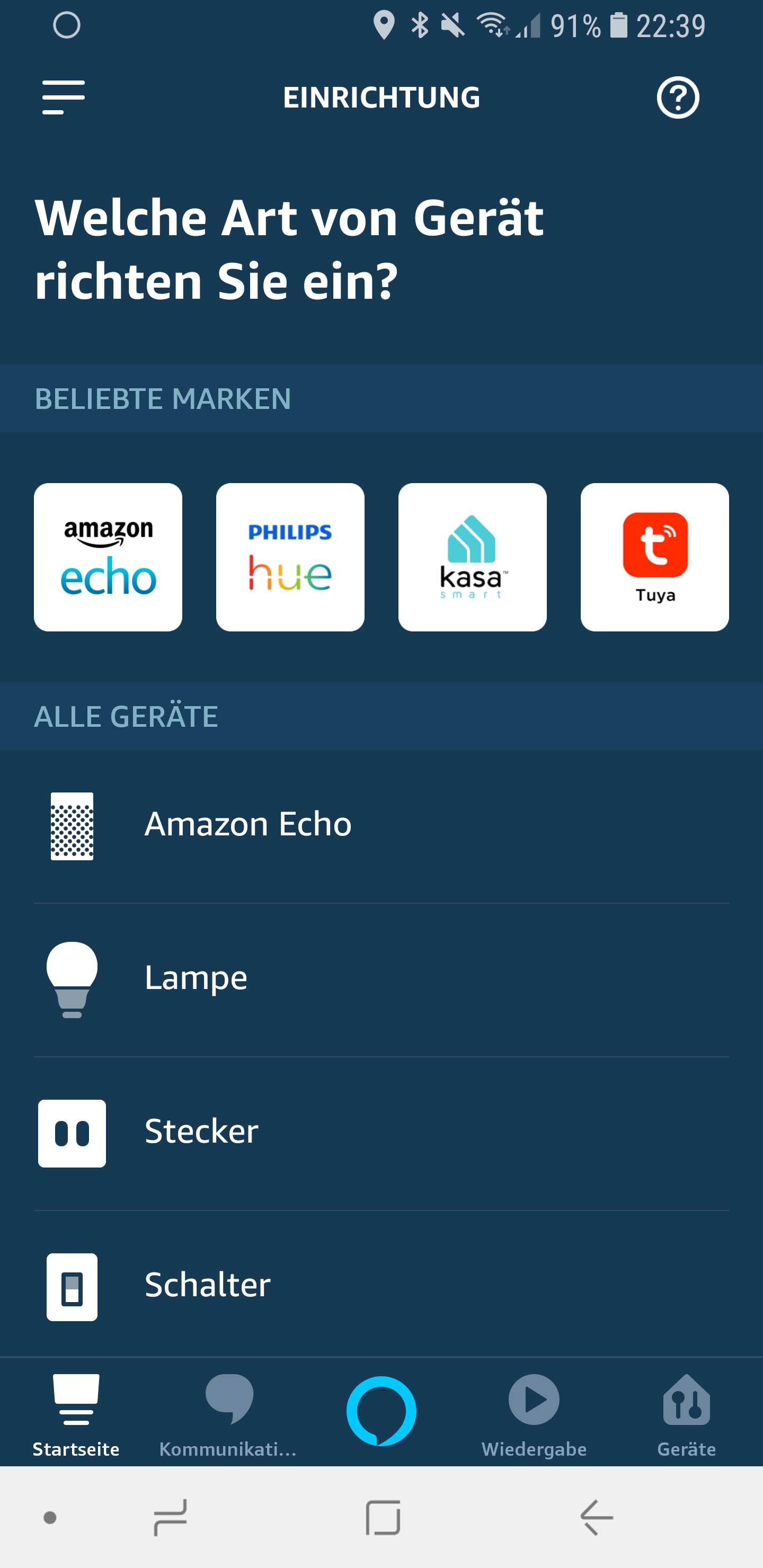Screen dimensions: 763x1568
Task: Open the Schalter device type
Action: 381,1286
